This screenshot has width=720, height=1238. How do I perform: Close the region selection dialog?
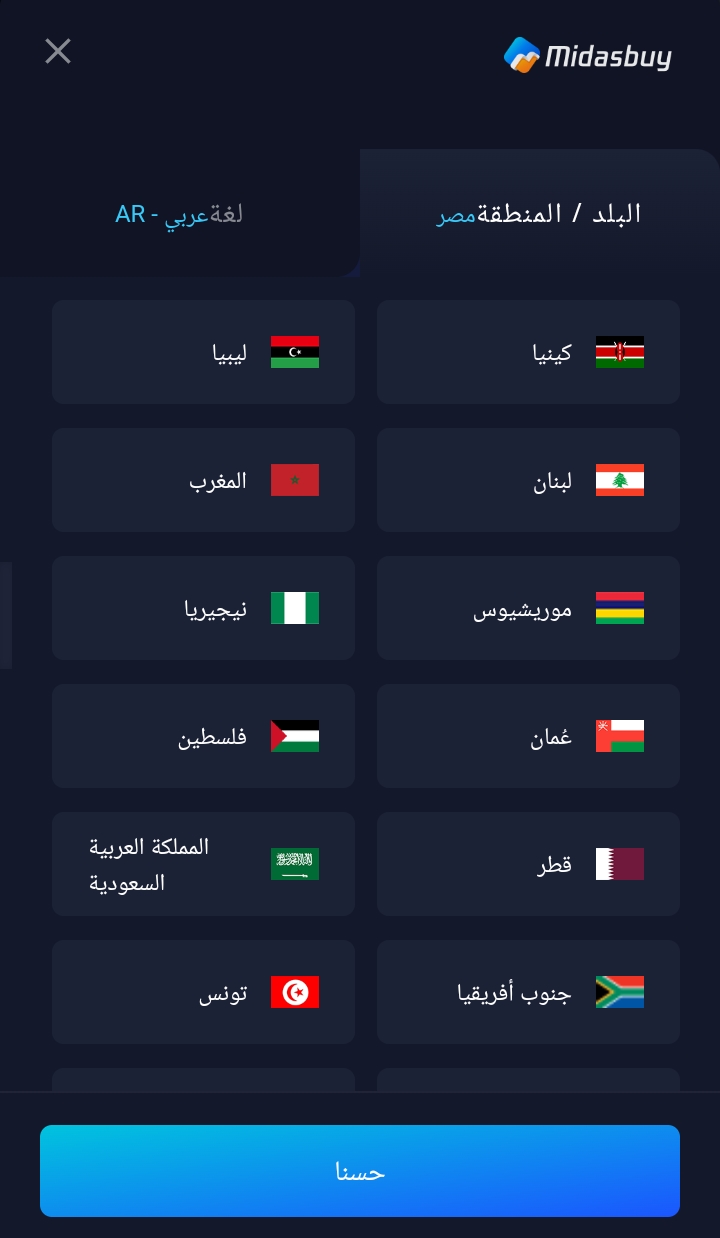point(58,51)
